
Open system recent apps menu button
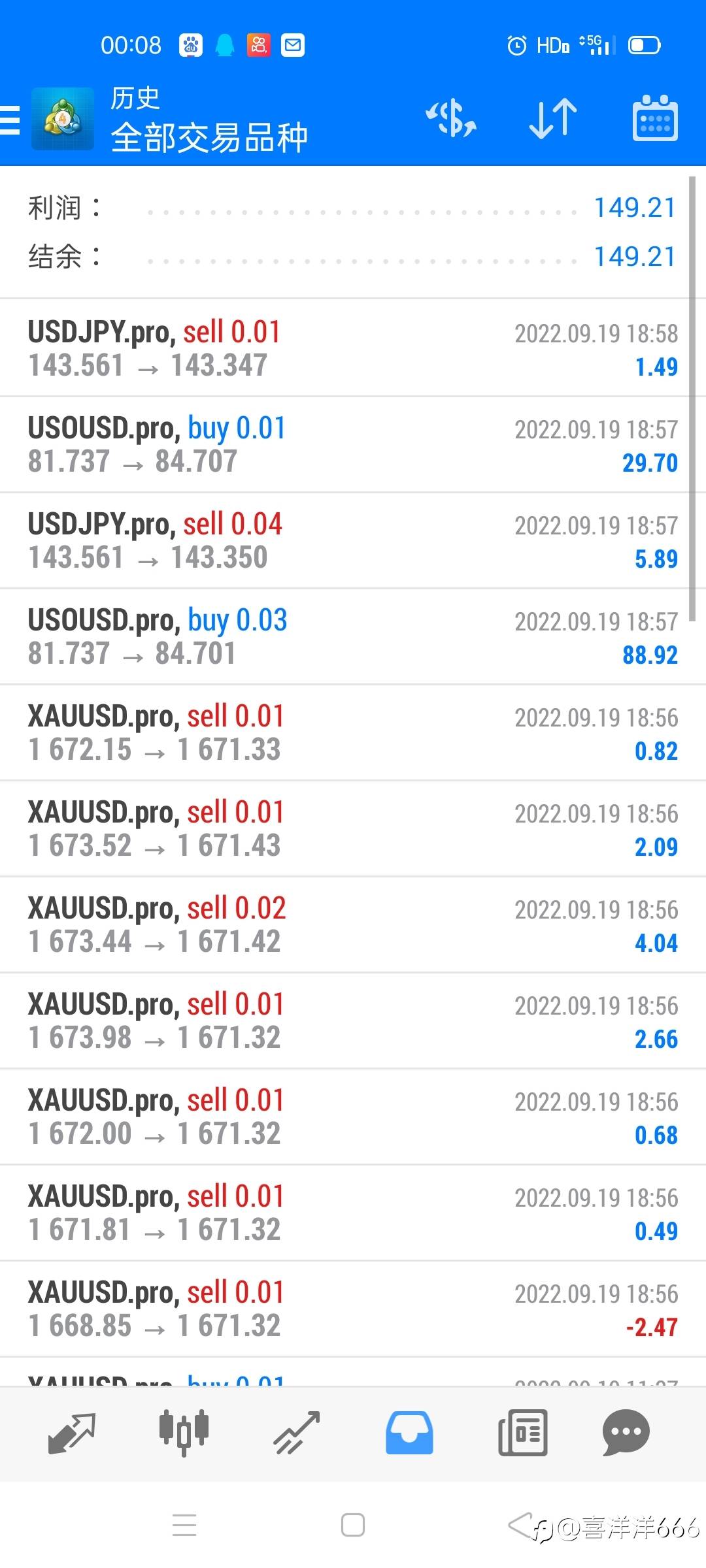point(184,1526)
